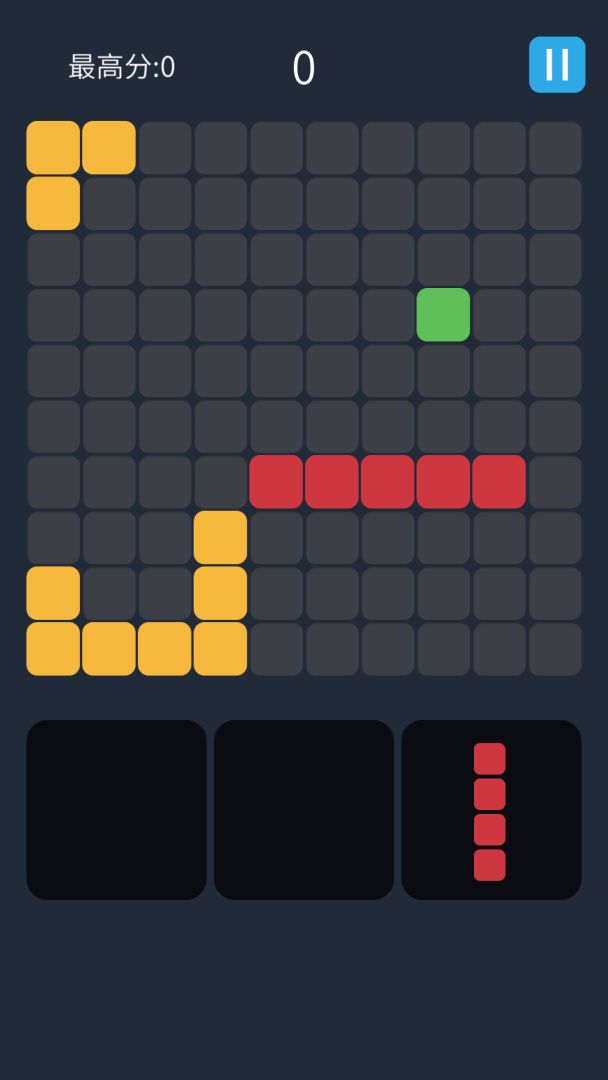
Task: Select the red four-block vertical piece
Action: coord(490,811)
